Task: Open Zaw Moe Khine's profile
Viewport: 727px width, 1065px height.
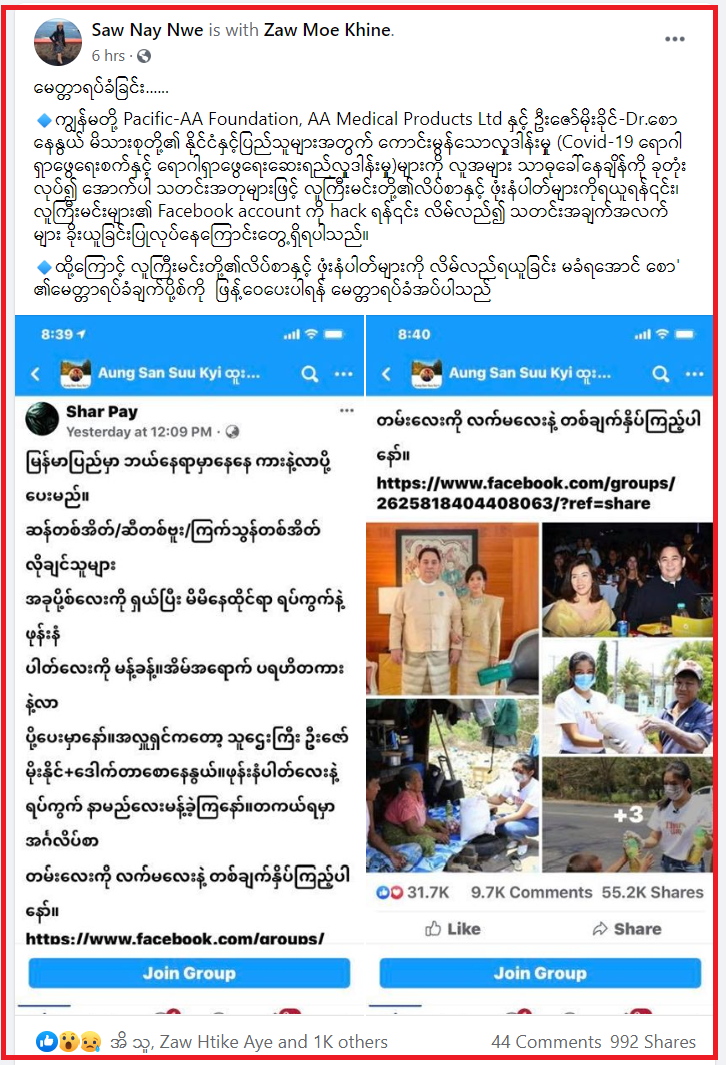Action: pyautogui.click(x=327, y=31)
